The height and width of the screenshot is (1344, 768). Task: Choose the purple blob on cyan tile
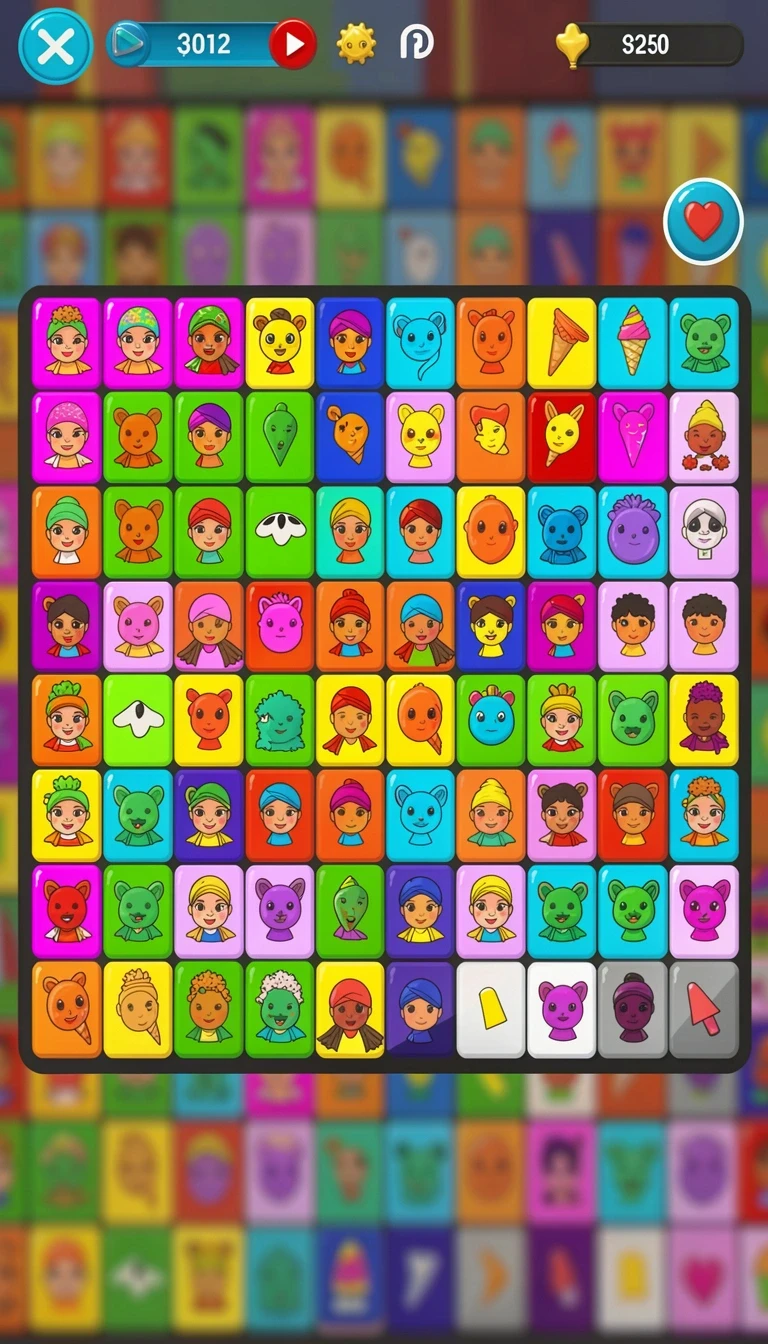[x=632, y=531]
